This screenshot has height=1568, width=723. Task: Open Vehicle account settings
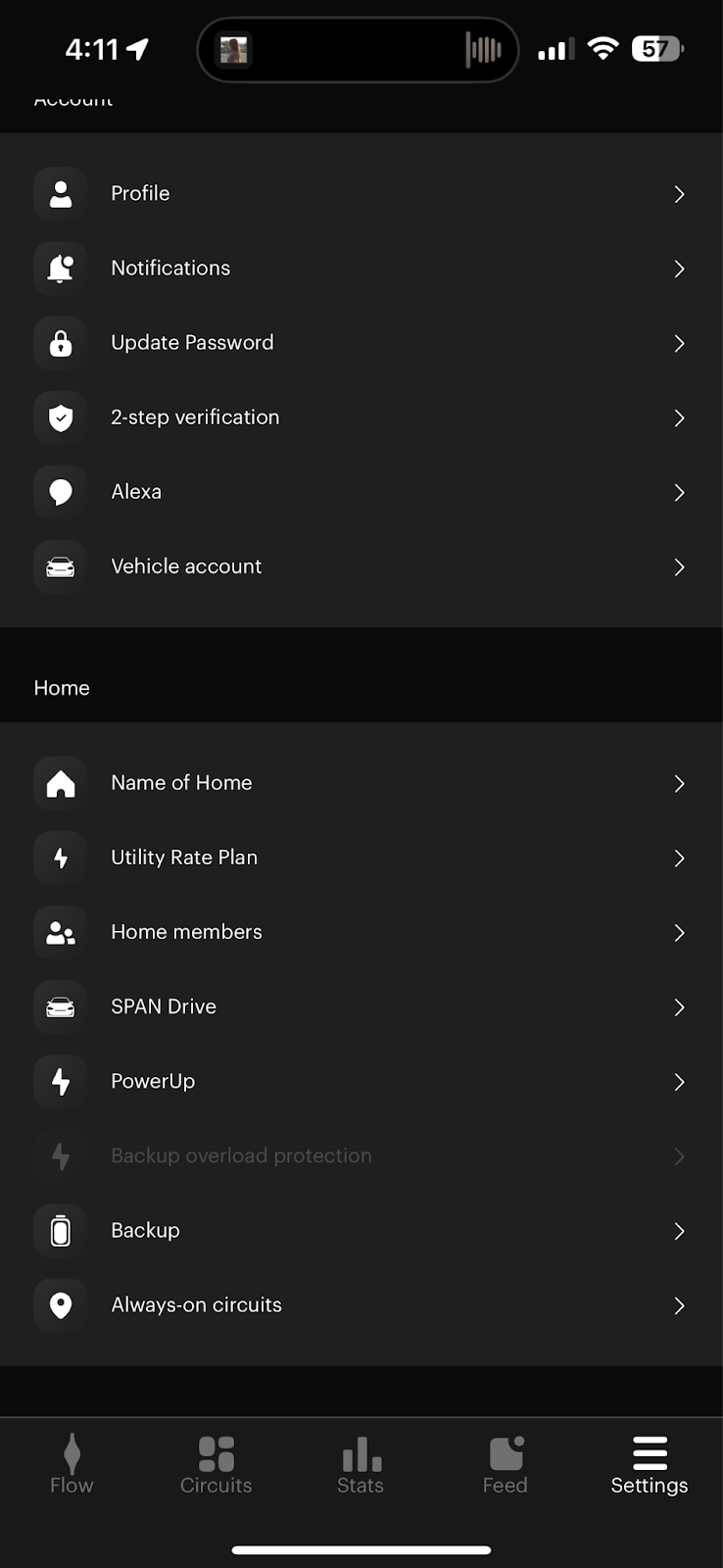(x=361, y=566)
